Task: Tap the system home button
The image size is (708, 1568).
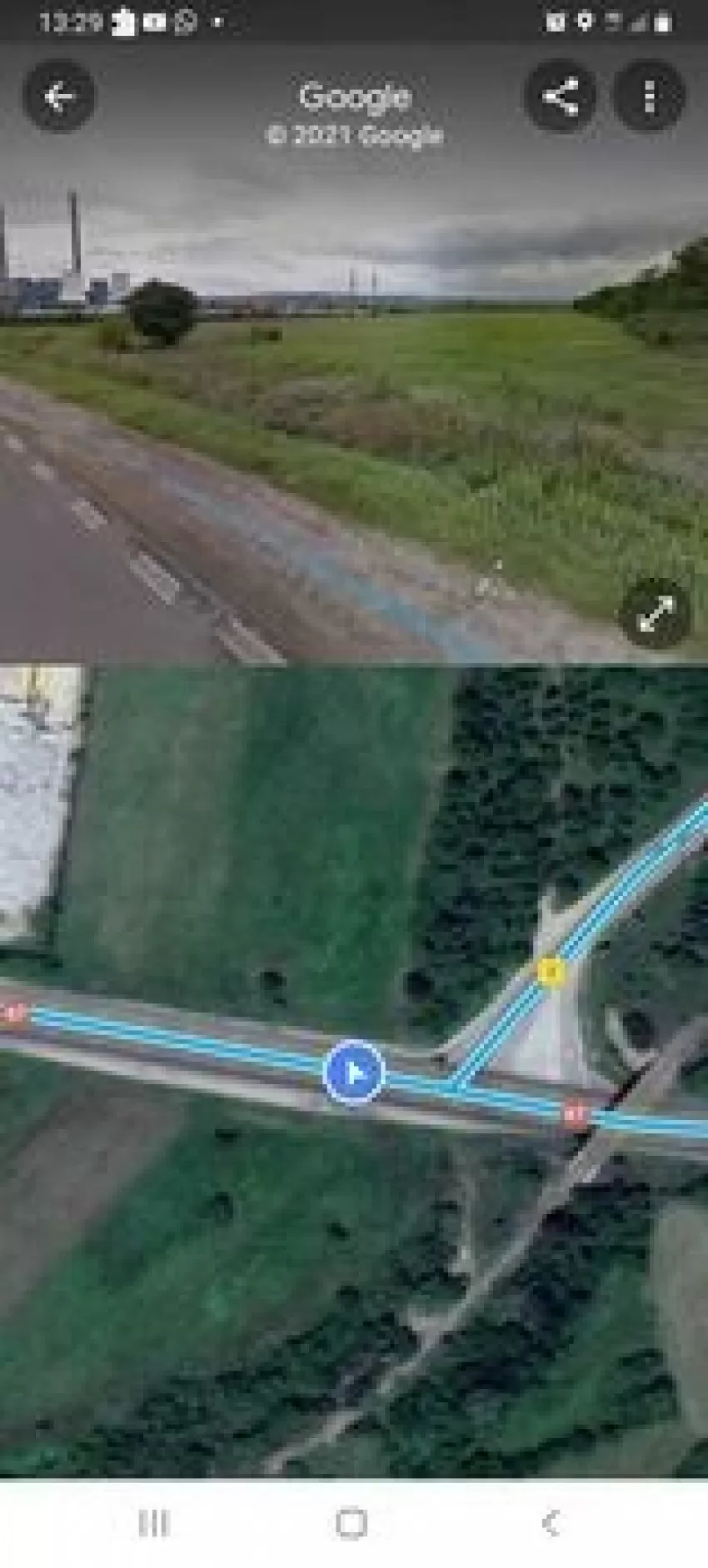Action: tap(352, 1523)
